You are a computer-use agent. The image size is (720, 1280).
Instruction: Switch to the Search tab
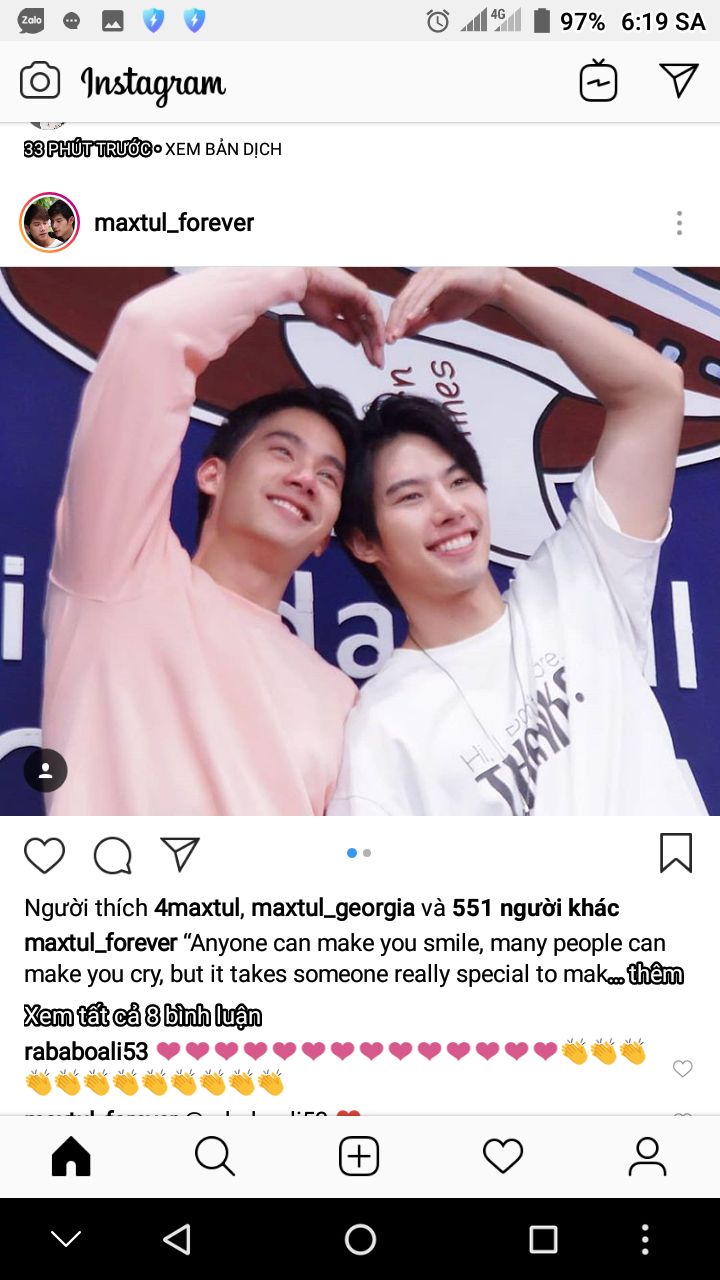(x=215, y=1157)
